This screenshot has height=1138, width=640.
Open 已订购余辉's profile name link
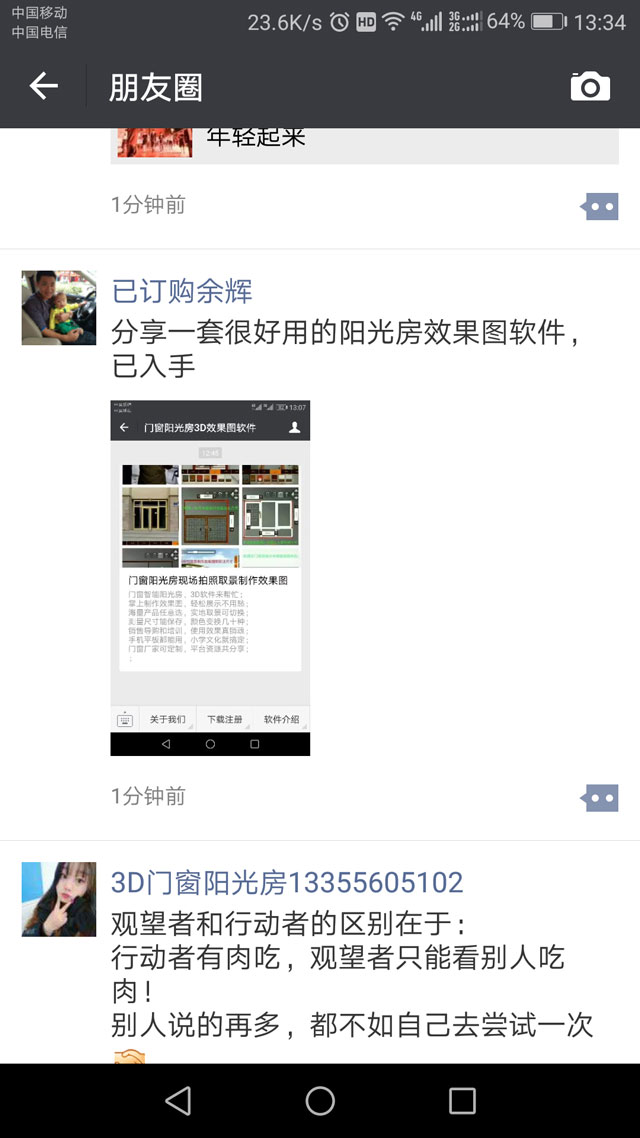coord(182,291)
